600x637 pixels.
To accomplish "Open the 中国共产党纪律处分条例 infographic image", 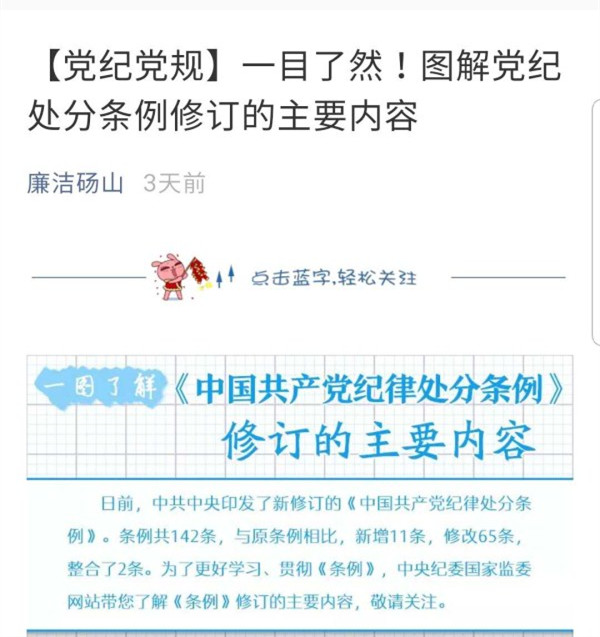I will tap(300, 490).
